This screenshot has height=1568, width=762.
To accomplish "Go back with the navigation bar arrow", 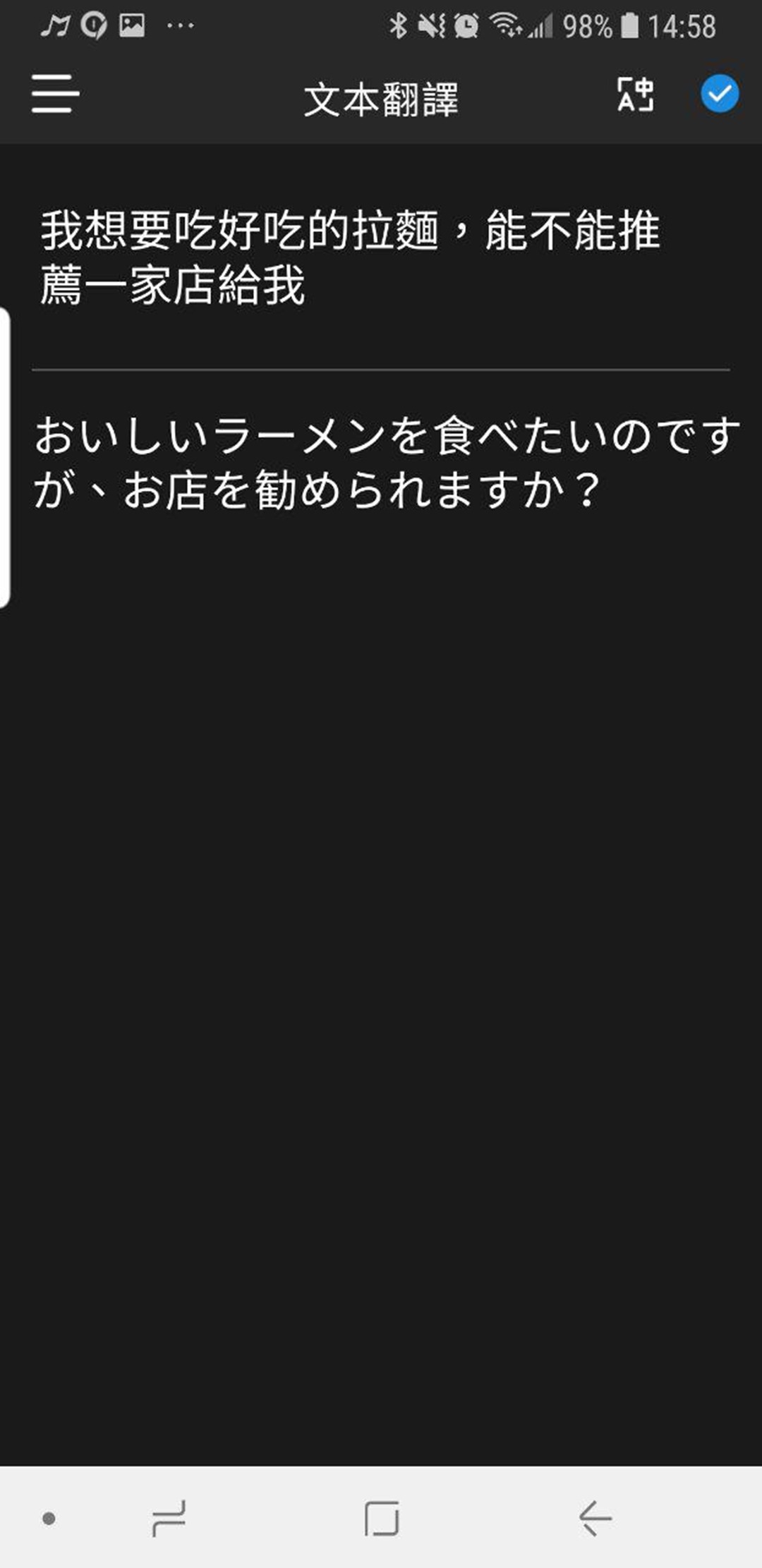I will [595, 1518].
